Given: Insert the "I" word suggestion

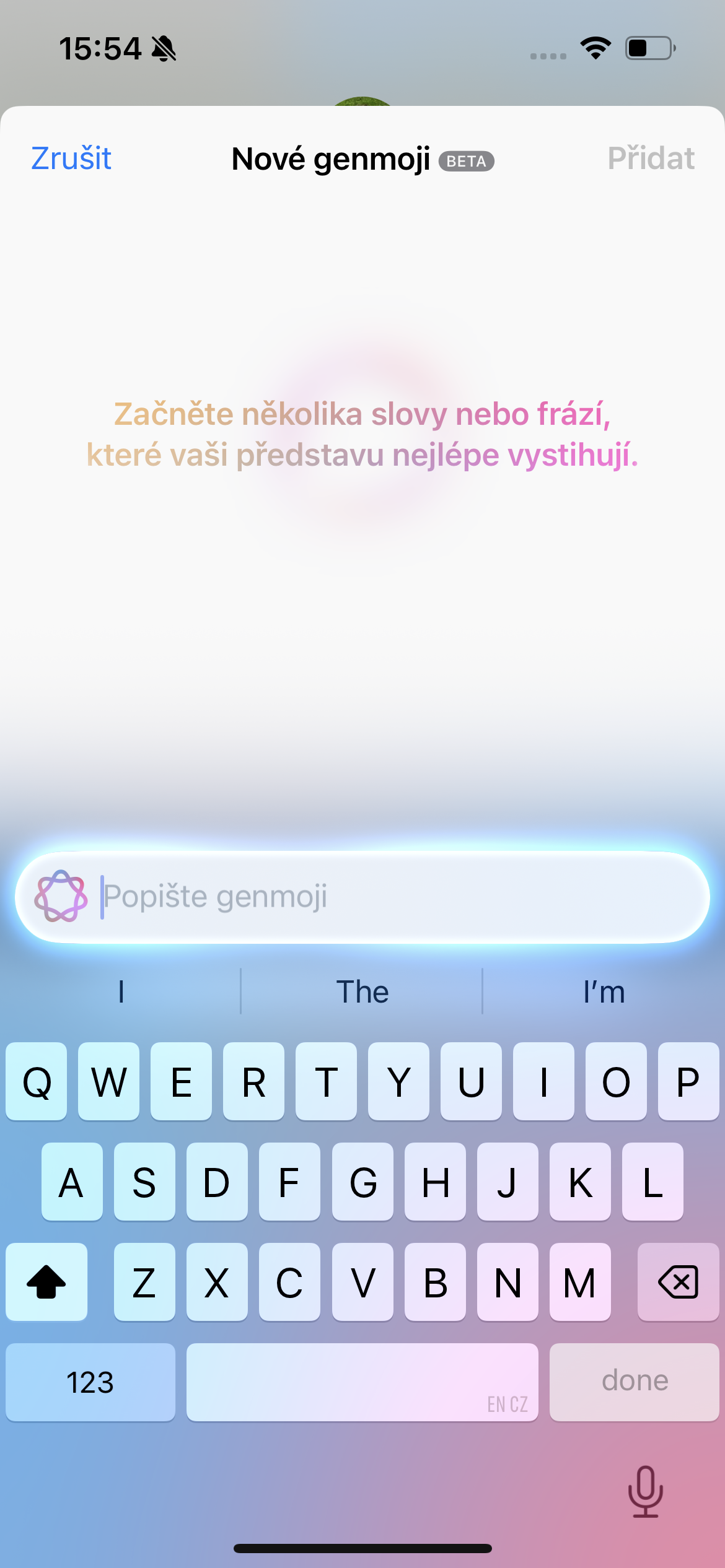Looking at the screenshot, I should 121,991.
